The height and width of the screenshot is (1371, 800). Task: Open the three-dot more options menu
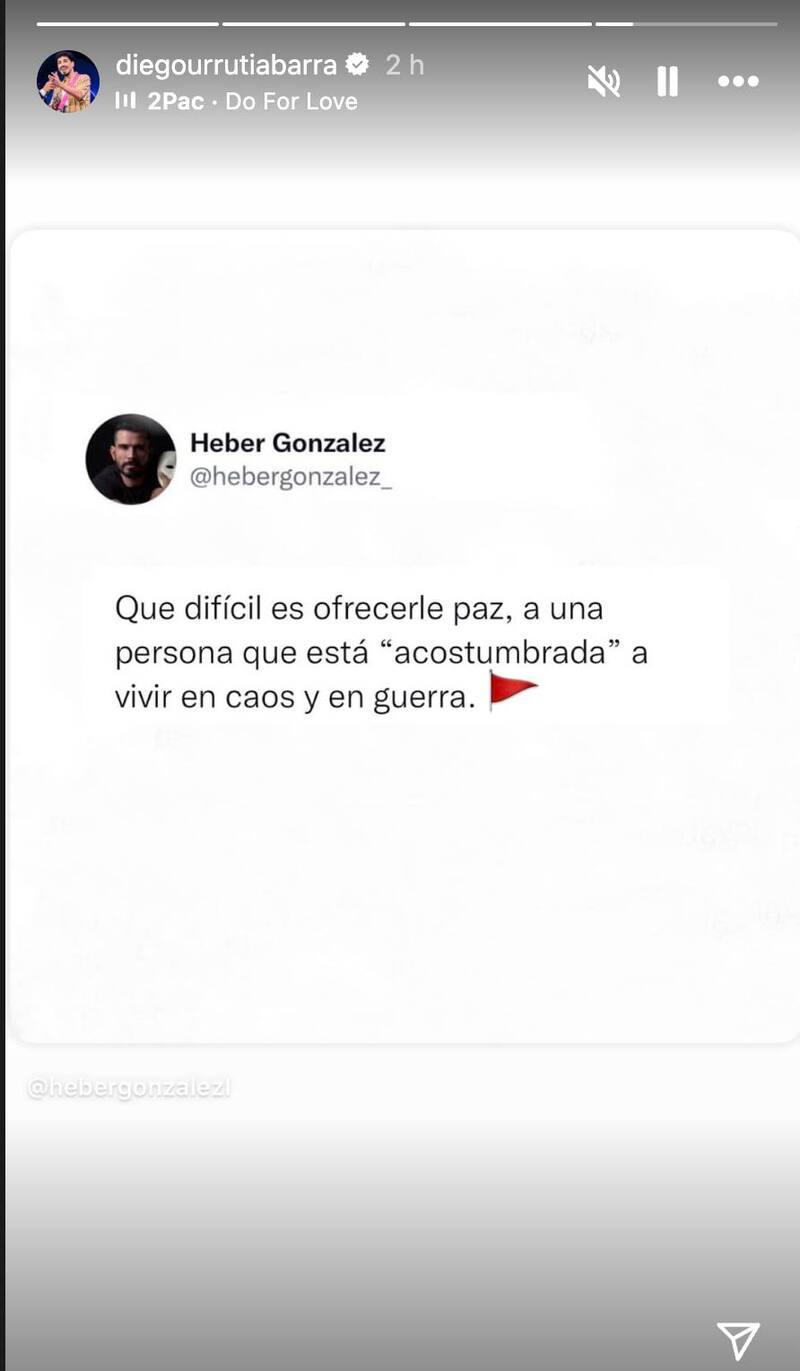[738, 81]
